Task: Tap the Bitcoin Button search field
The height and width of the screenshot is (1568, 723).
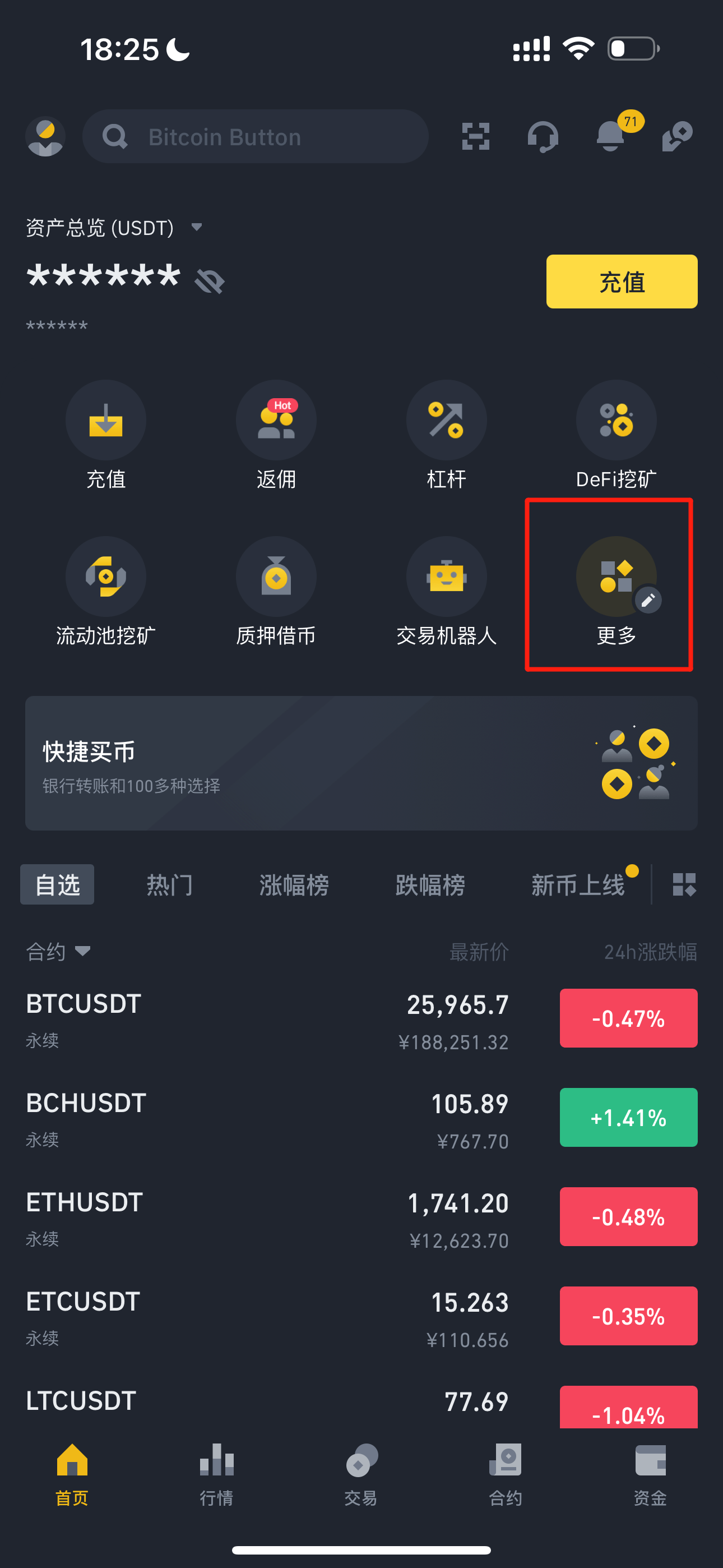Action: pyautogui.click(x=256, y=136)
